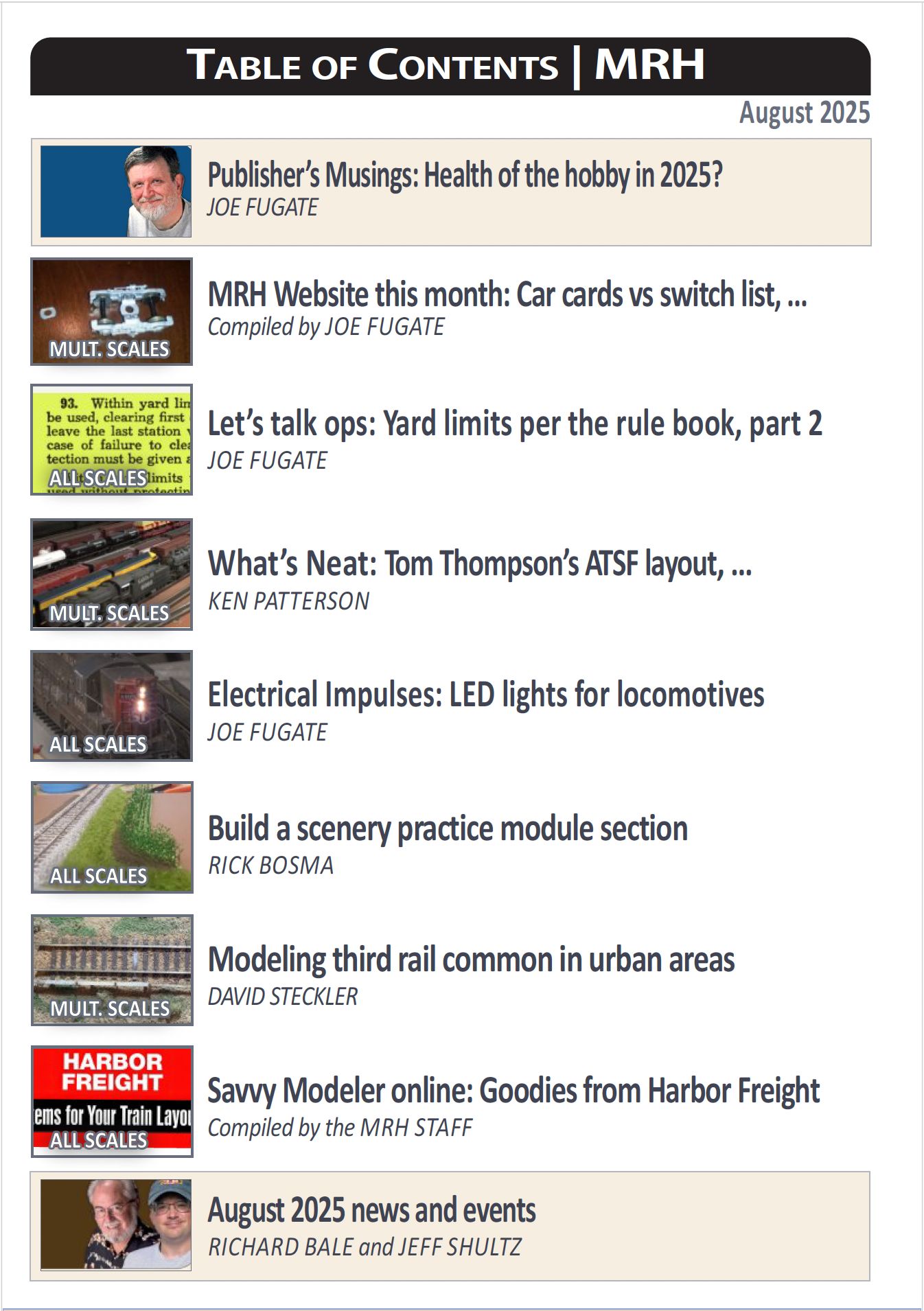Read Modeling third rail common in urban areas
The width and height of the screenshot is (924, 1311).
coord(471,960)
